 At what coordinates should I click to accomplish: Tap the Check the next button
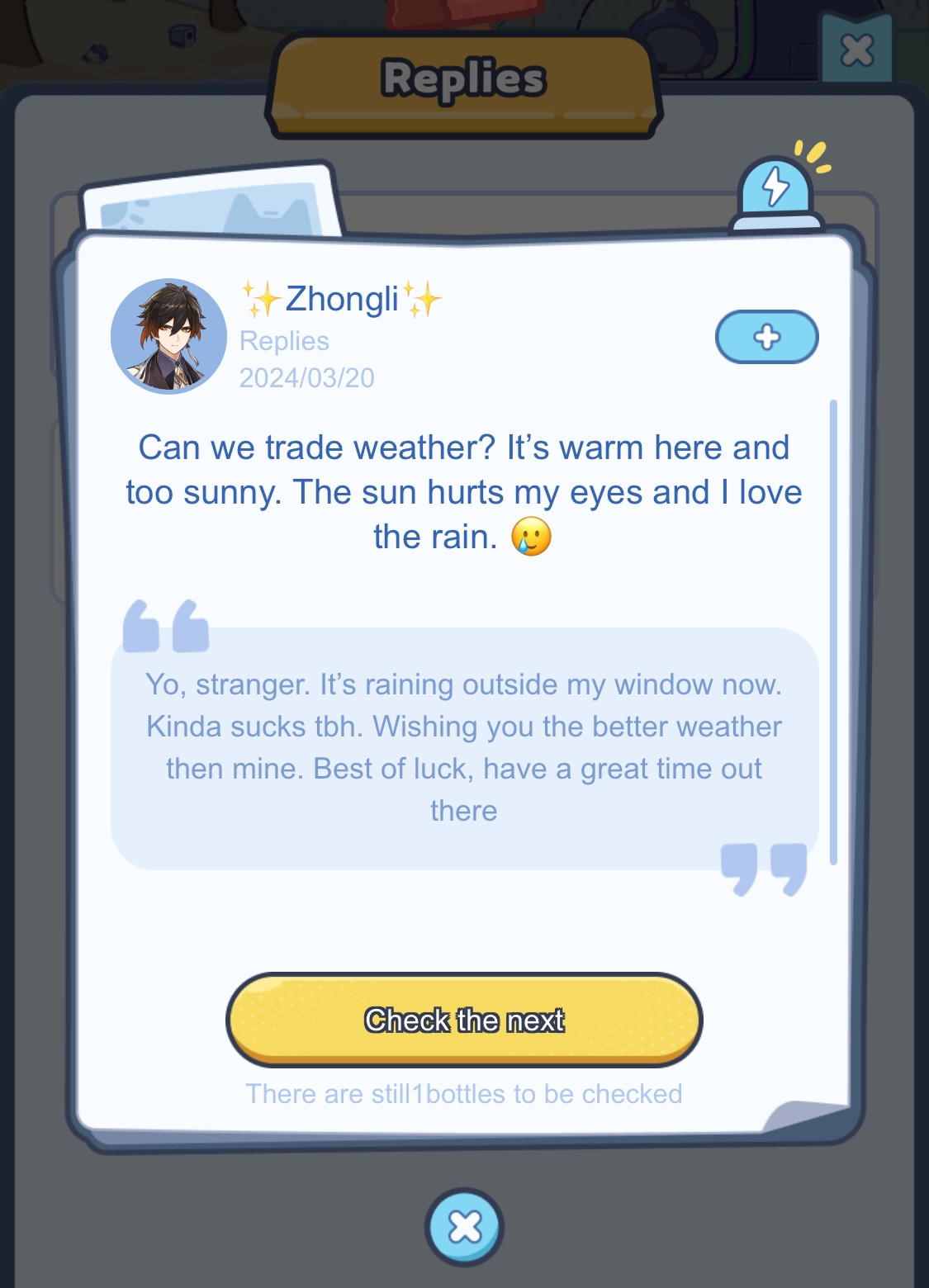click(x=464, y=1020)
